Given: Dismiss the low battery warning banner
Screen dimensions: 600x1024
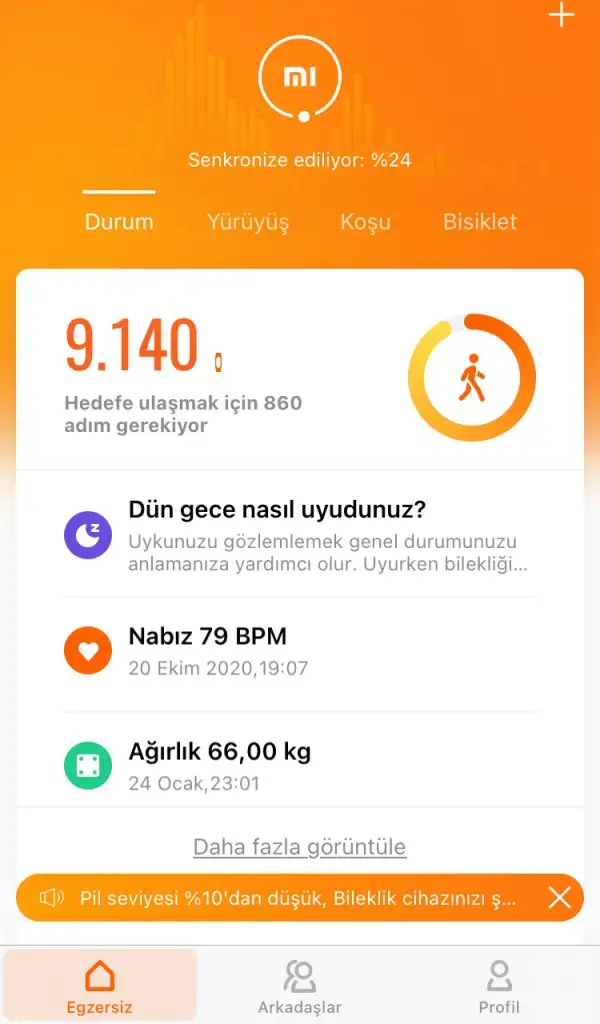Looking at the screenshot, I should coord(560,898).
